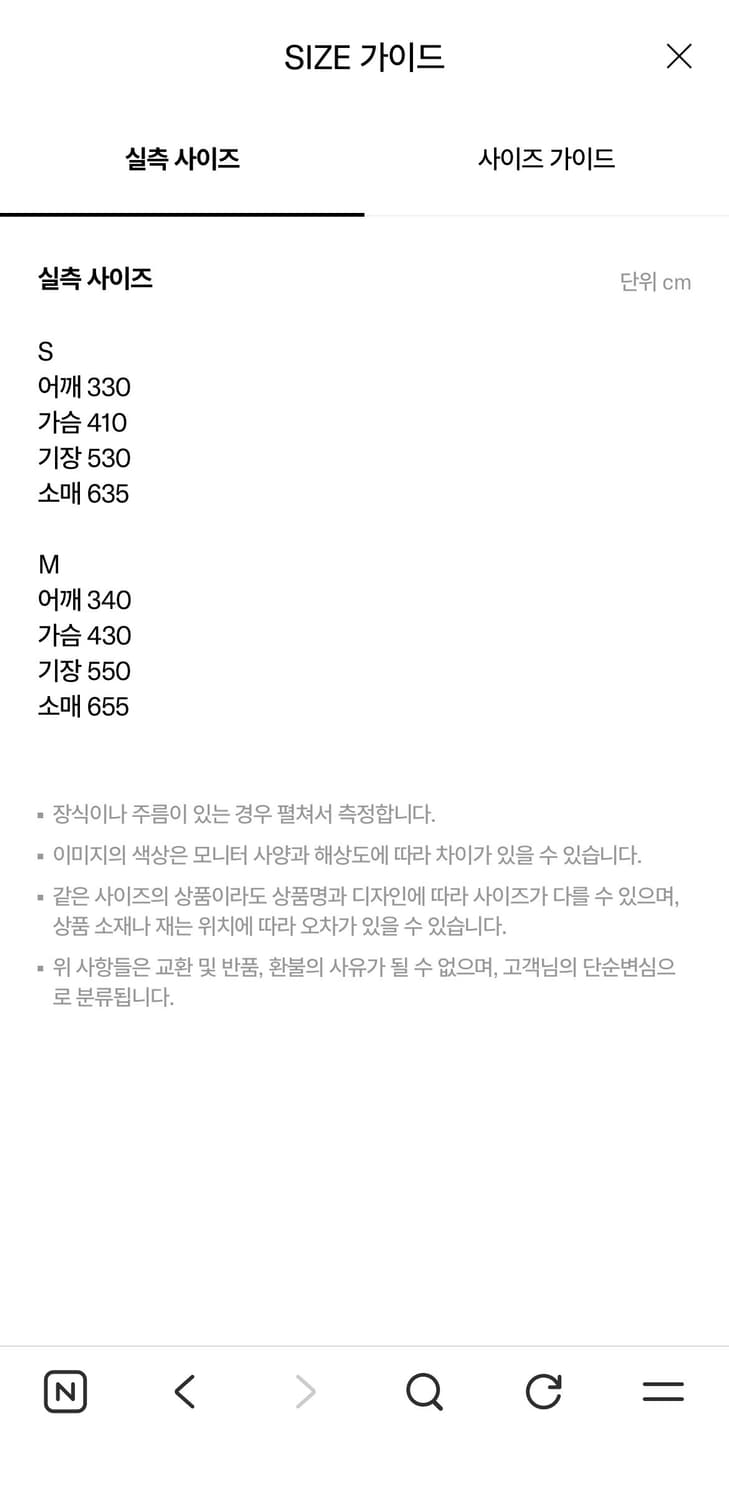Close the SIZE 가이드 popup
This screenshot has width=729, height=1500.
pyautogui.click(x=679, y=57)
